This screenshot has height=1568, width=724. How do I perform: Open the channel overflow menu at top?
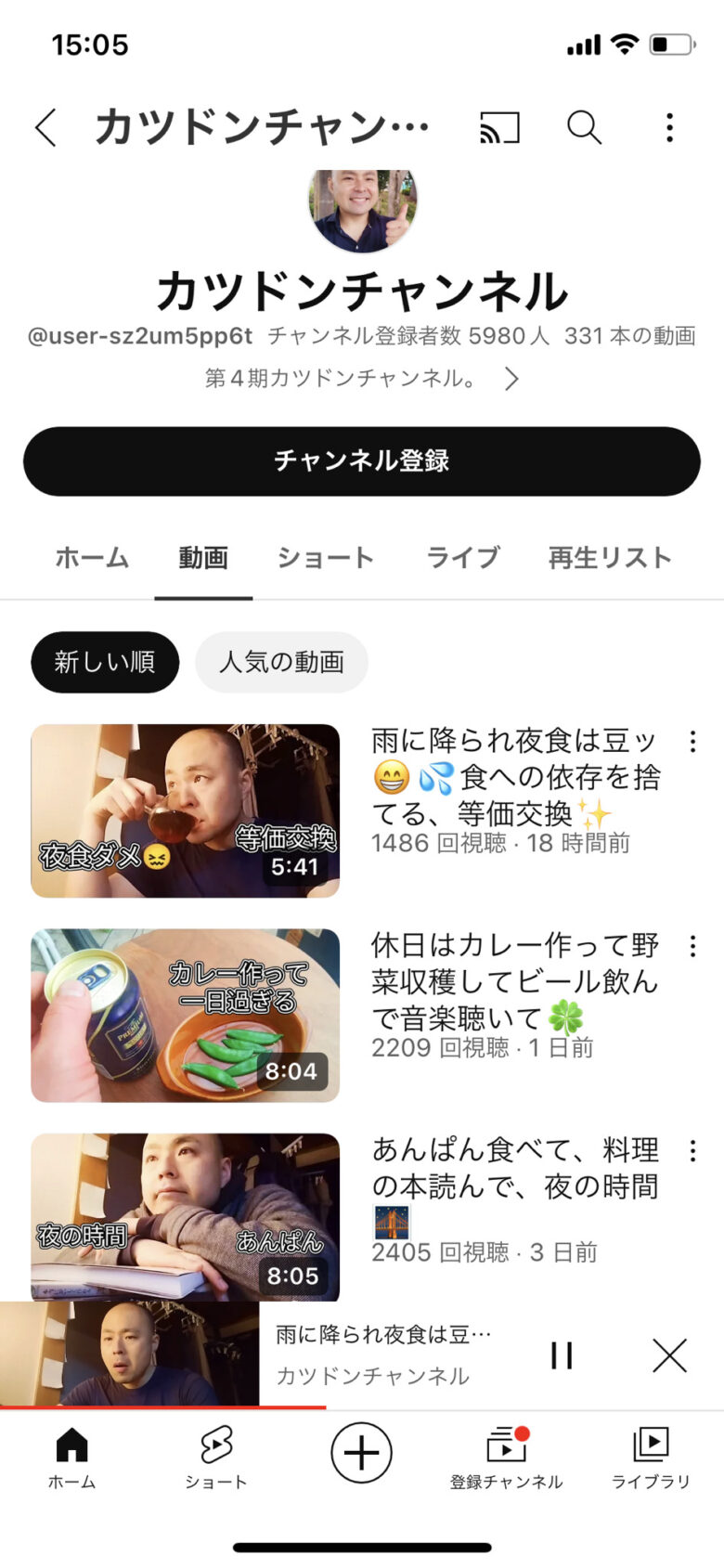pos(669,127)
